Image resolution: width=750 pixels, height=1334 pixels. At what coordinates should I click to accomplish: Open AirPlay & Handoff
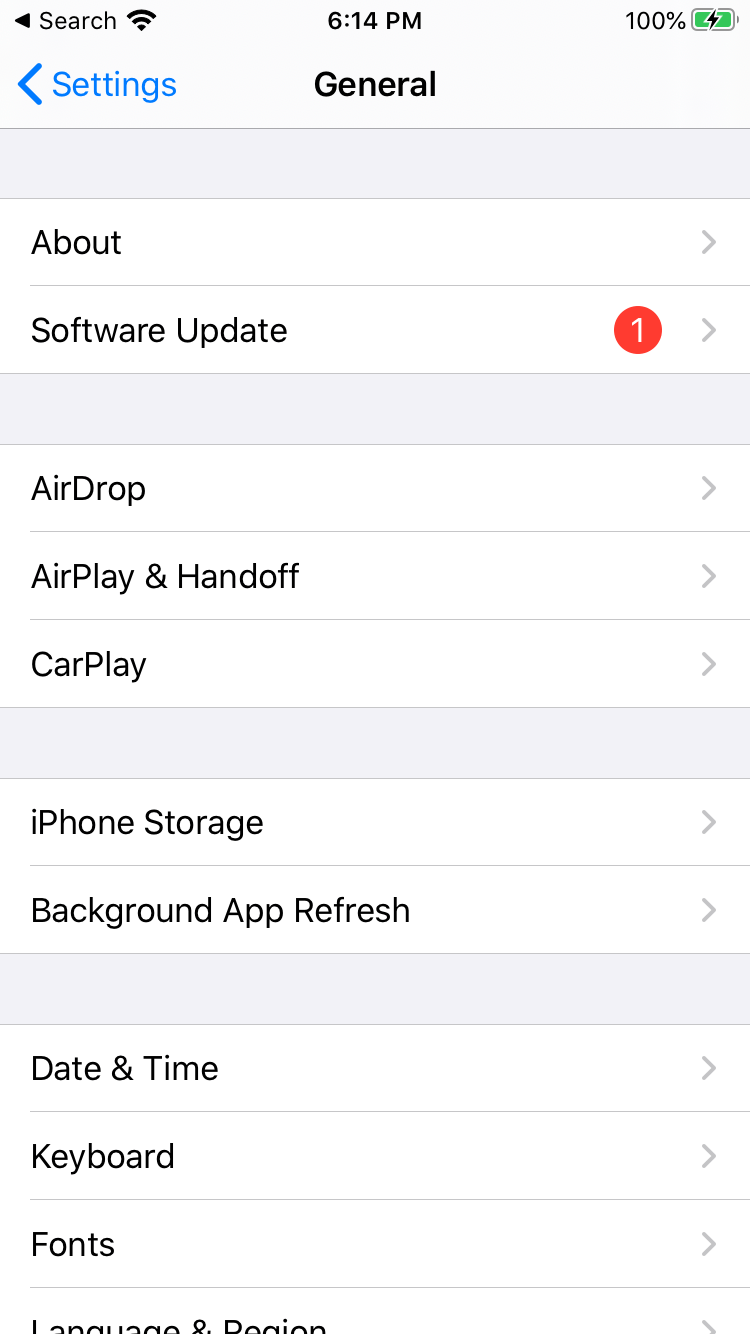coord(375,576)
